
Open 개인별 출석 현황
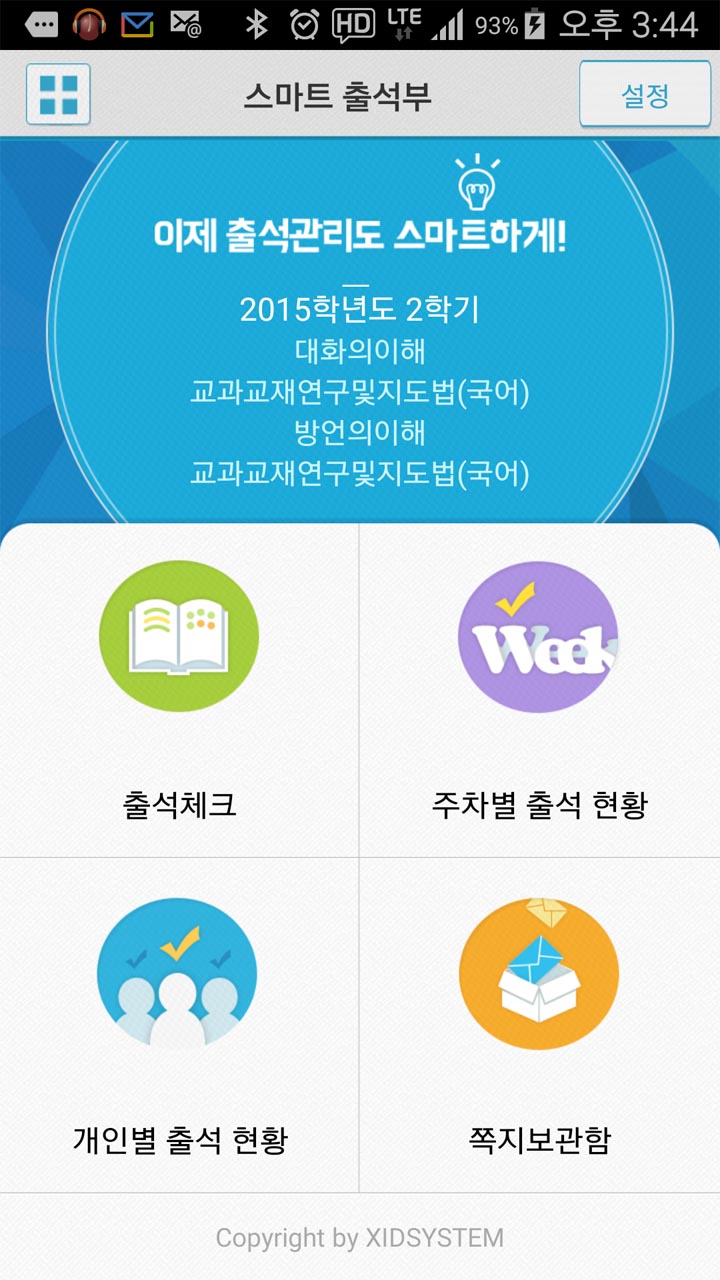click(x=180, y=1025)
